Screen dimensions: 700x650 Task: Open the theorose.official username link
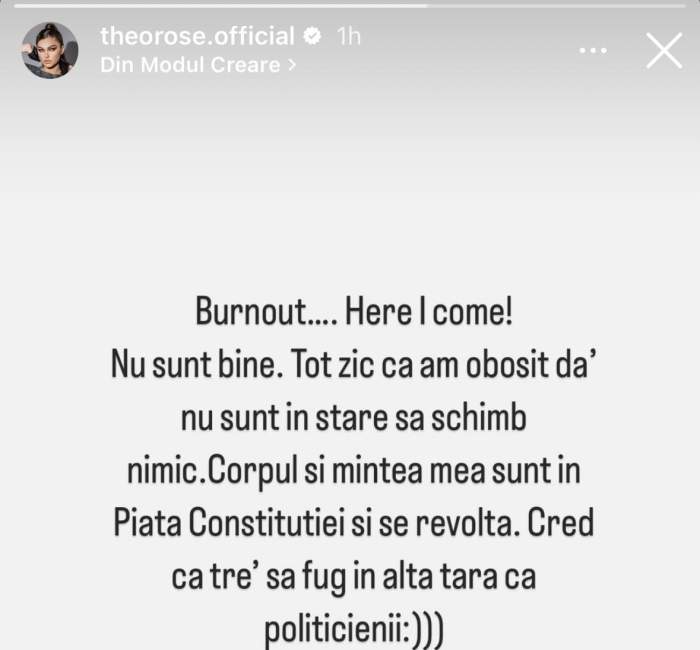point(197,37)
